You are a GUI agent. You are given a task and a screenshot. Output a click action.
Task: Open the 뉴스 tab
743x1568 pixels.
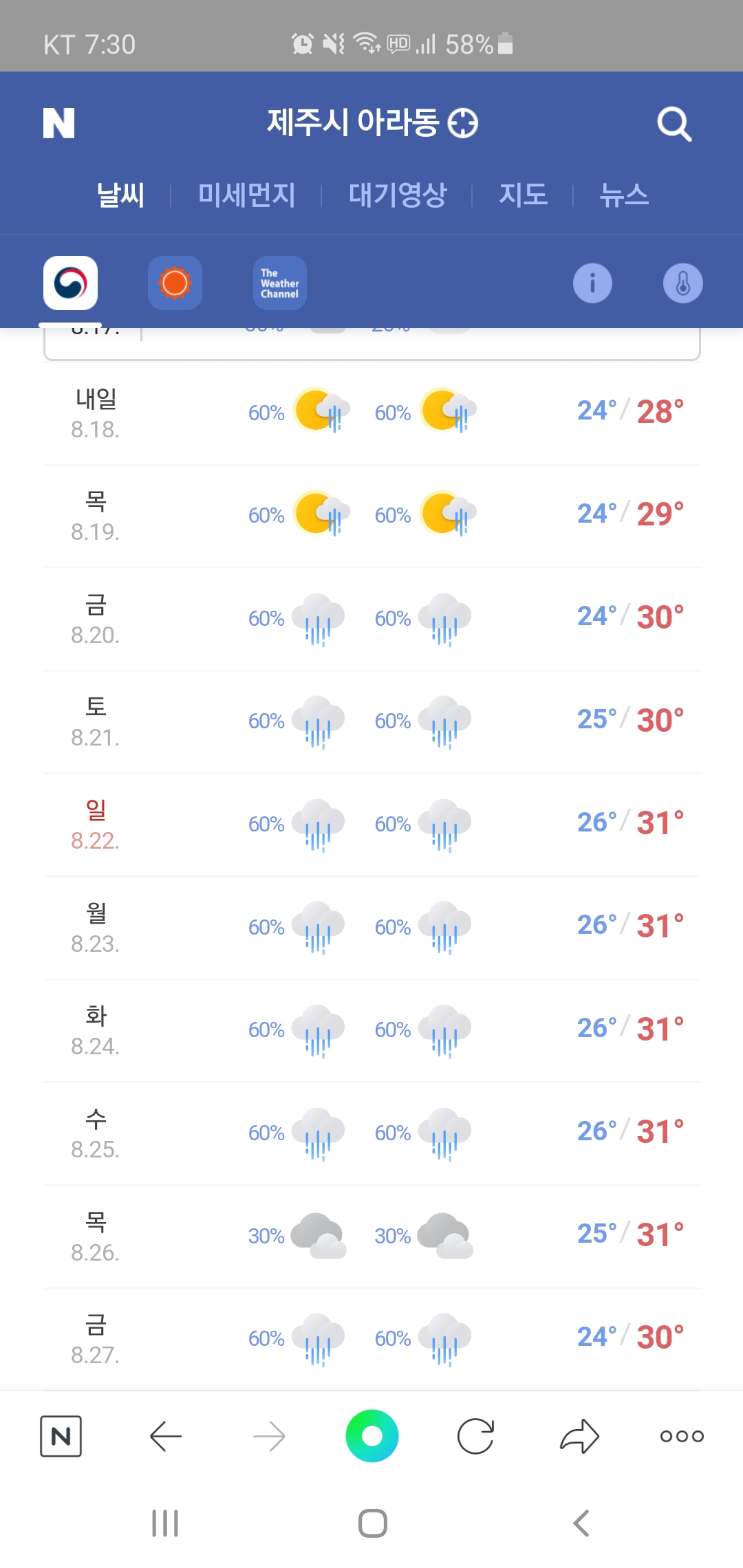[623, 195]
